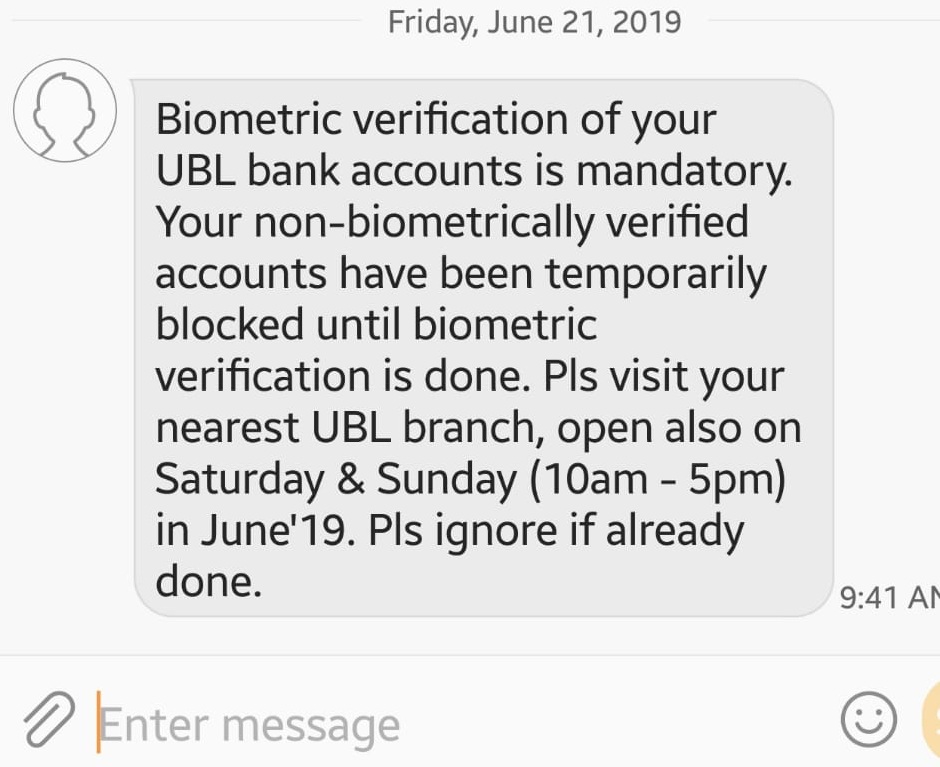This screenshot has width=940, height=767.
Task: Tap the paperclip attach icon
Action: [48, 719]
